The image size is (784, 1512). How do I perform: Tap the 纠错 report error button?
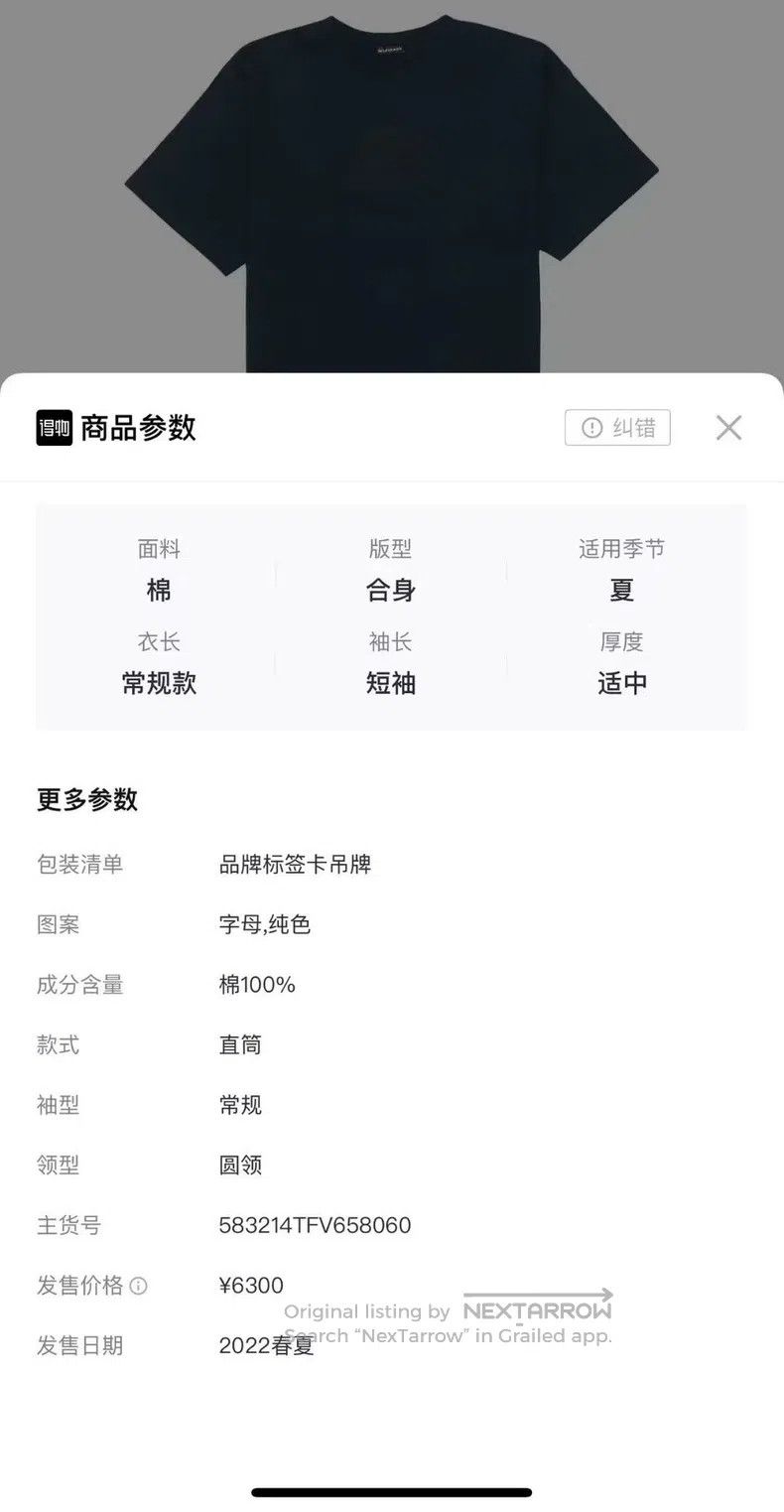point(617,428)
